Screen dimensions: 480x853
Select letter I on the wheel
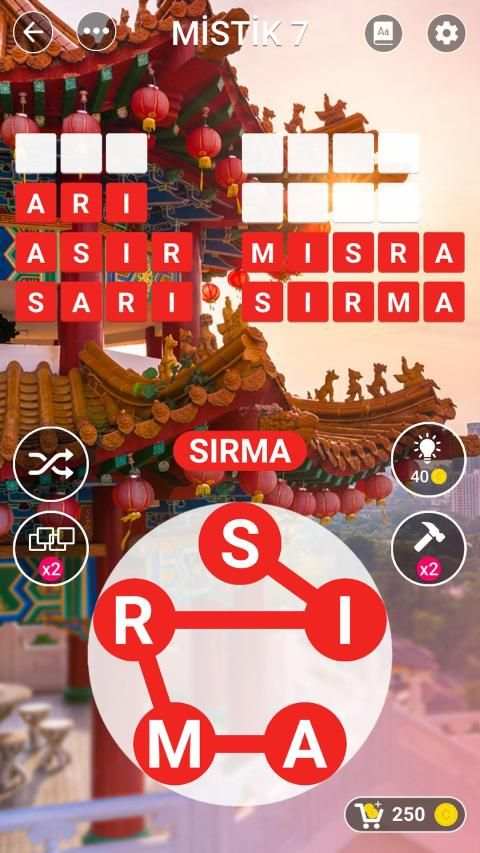click(345, 620)
